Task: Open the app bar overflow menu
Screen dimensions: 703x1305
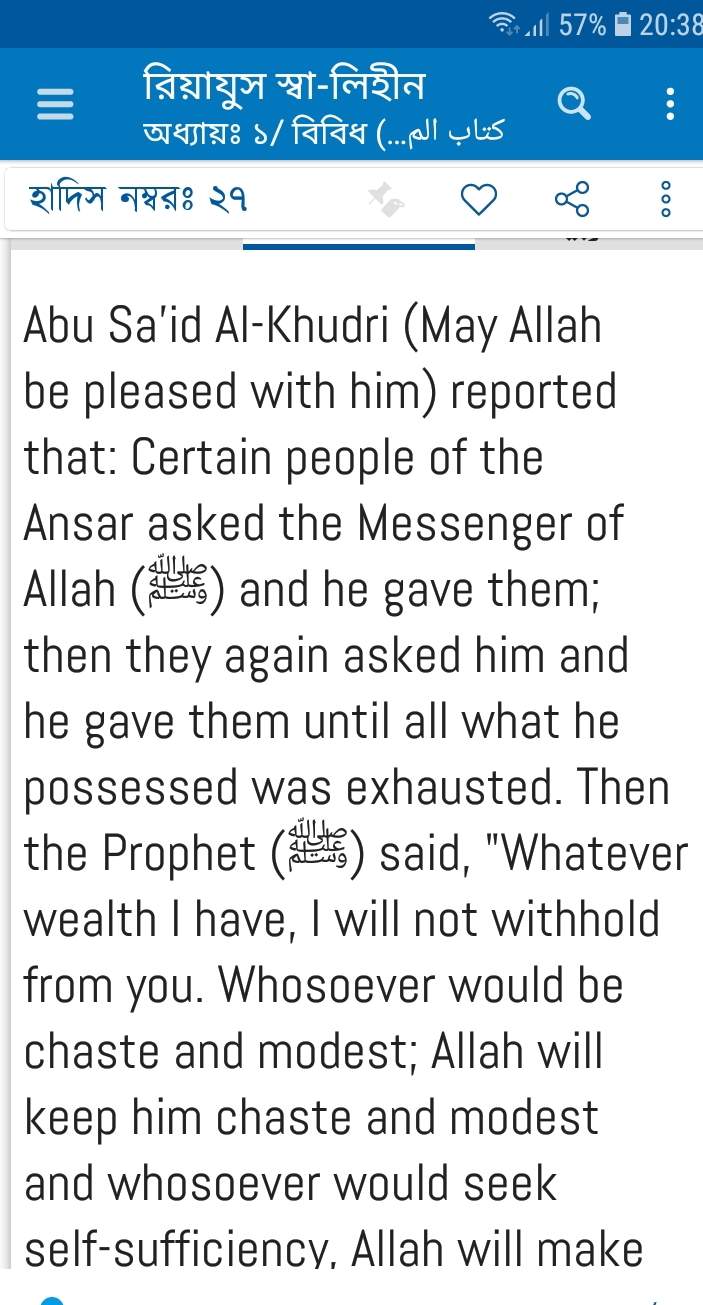Action: point(670,104)
